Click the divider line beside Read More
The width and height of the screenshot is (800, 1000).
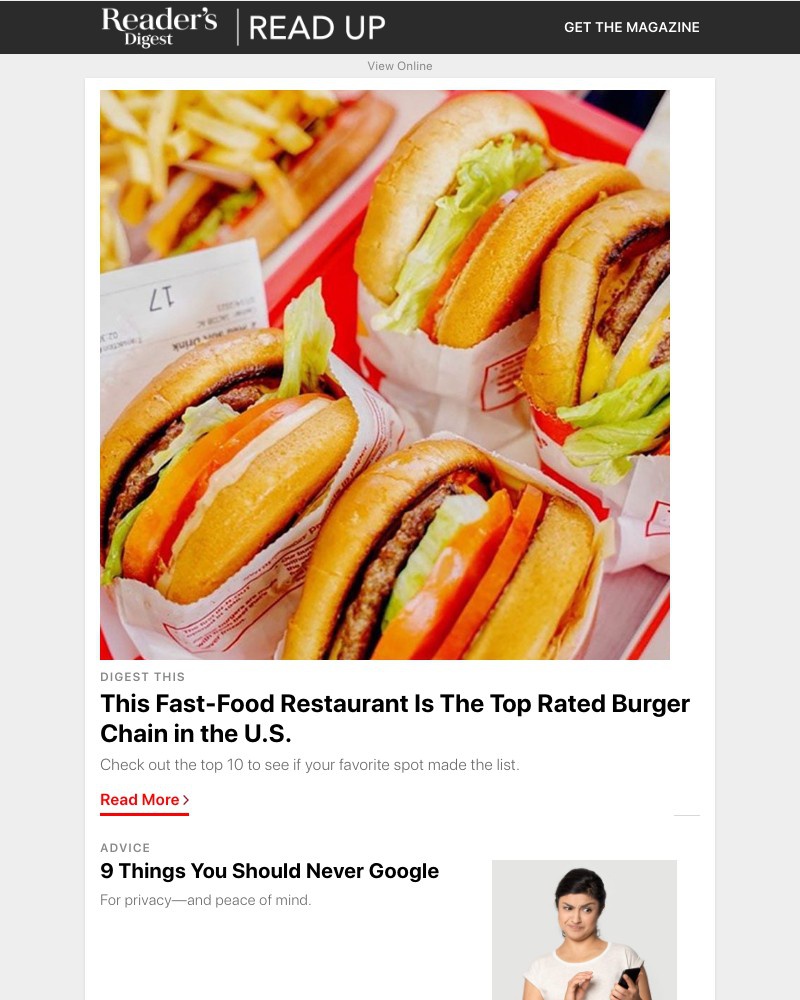coord(688,812)
